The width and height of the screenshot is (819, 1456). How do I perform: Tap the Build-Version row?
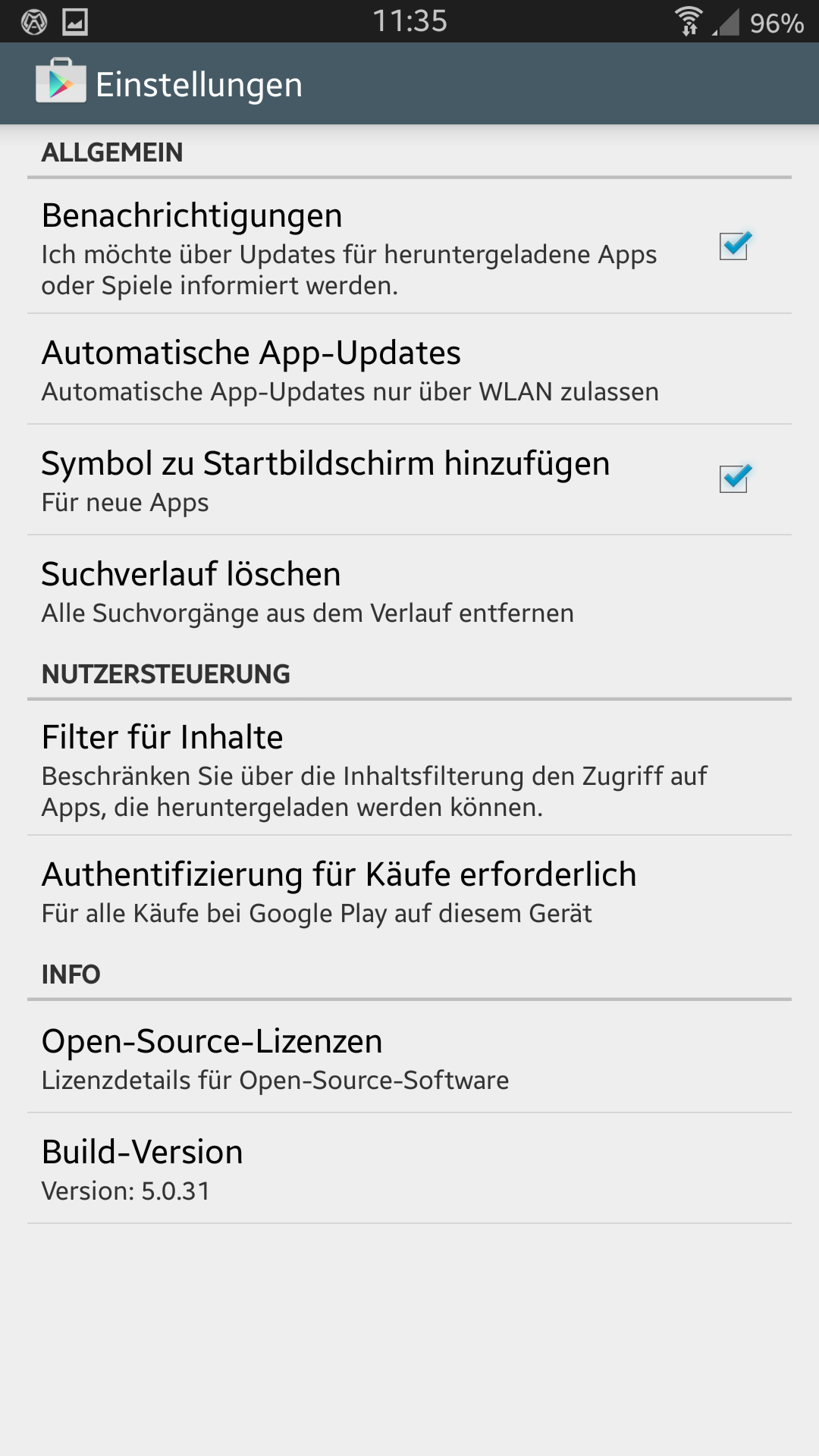click(x=409, y=1169)
